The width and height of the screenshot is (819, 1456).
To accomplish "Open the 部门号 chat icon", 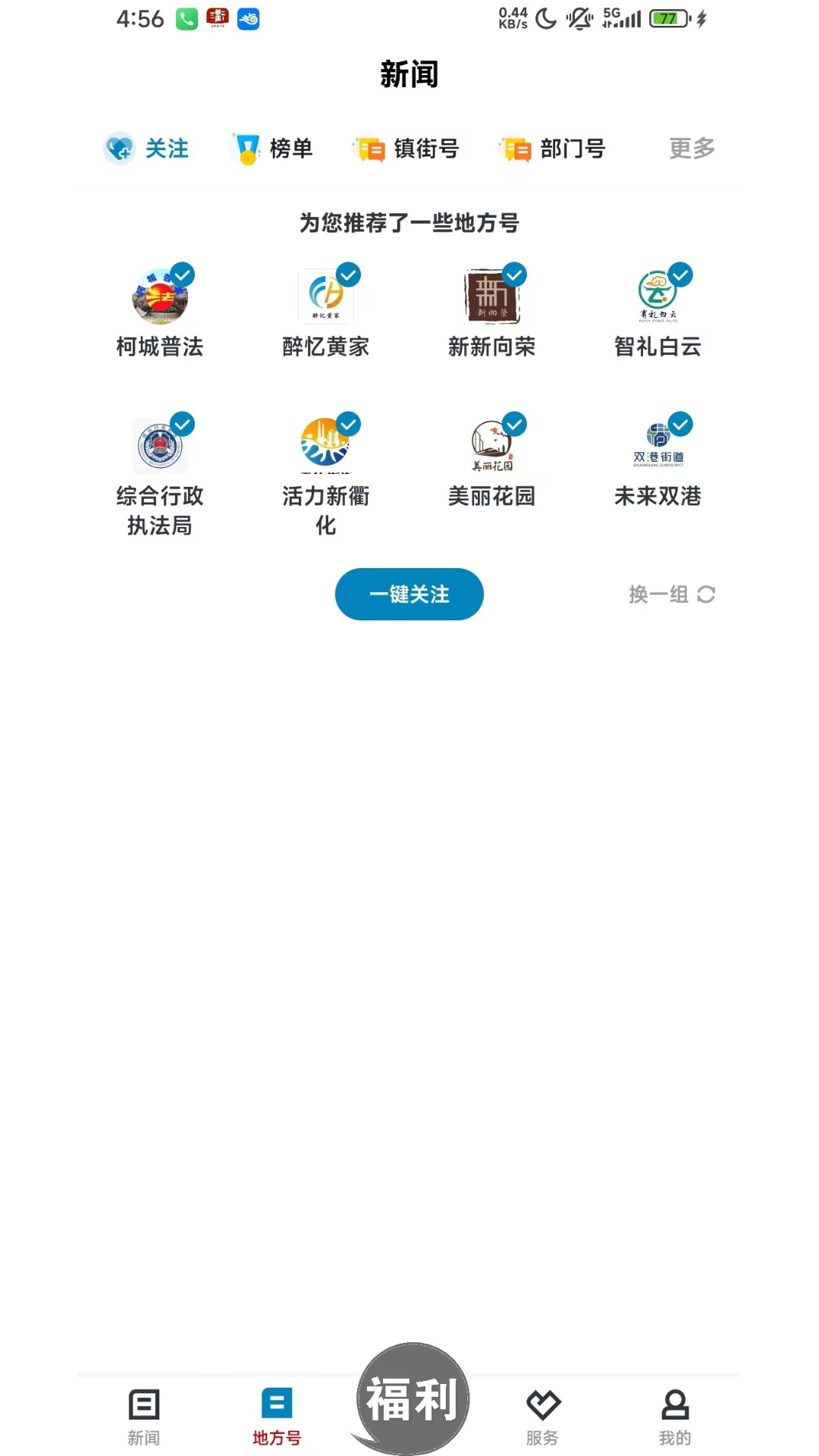I will point(516,149).
